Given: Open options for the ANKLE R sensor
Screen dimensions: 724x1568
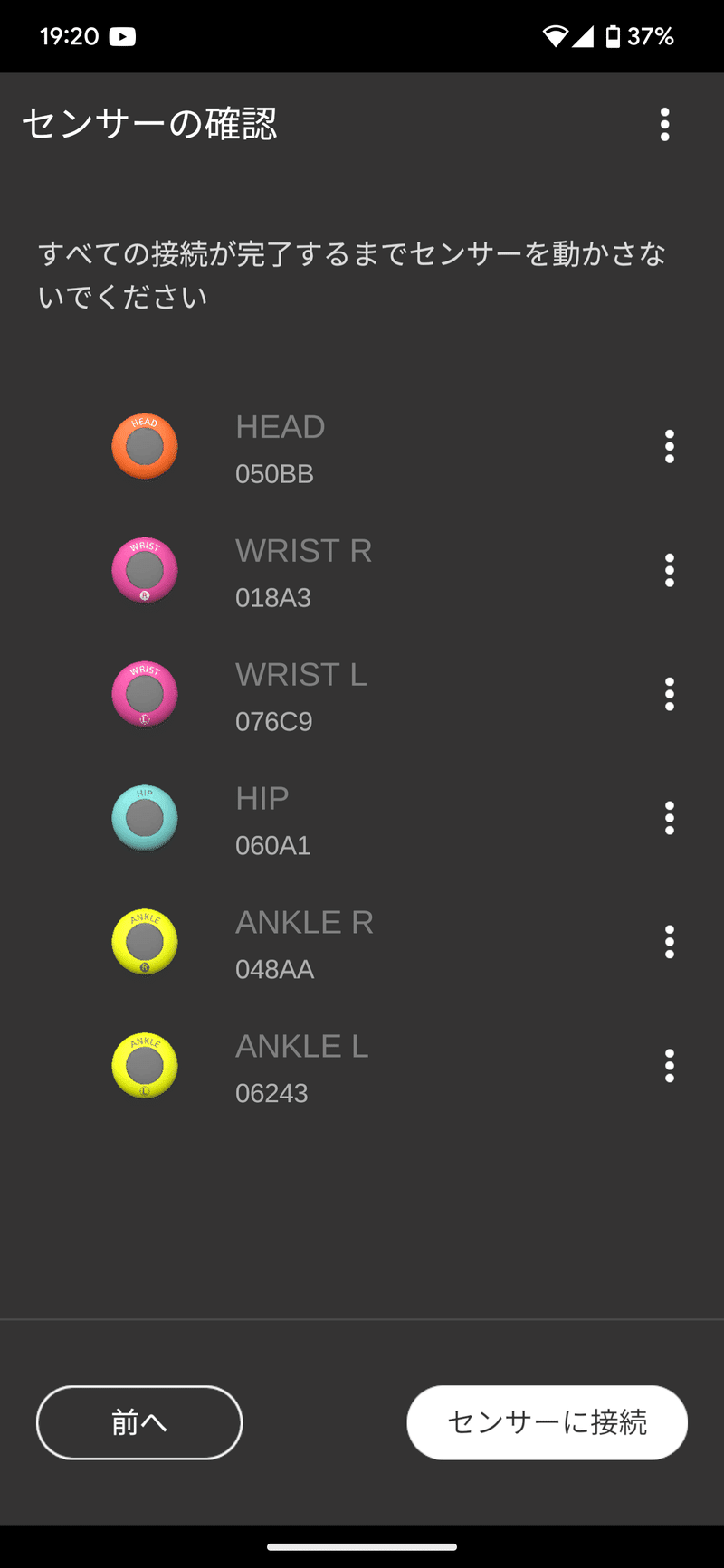Looking at the screenshot, I should pos(670,942).
